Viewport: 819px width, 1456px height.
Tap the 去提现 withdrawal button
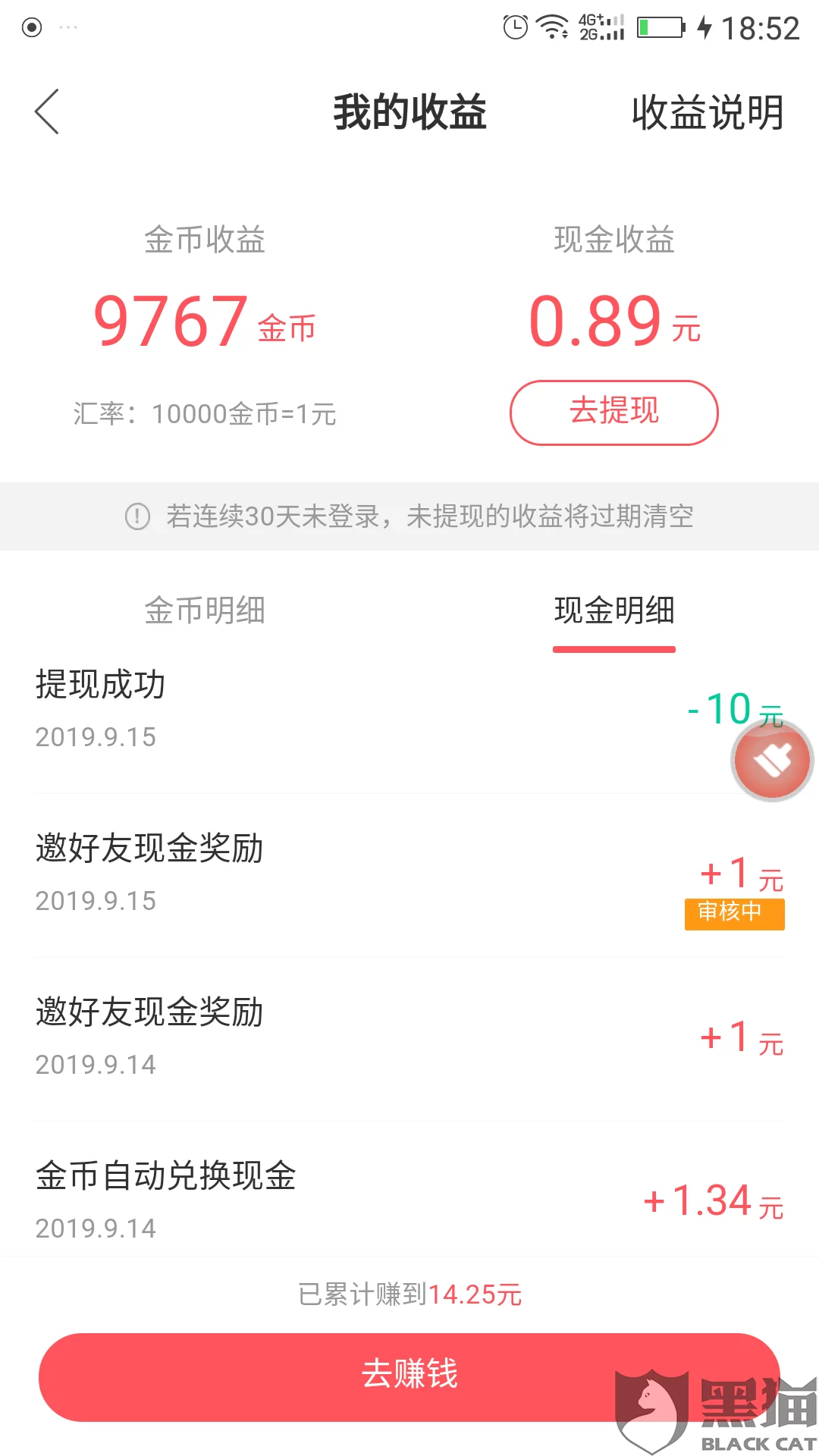(x=613, y=412)
